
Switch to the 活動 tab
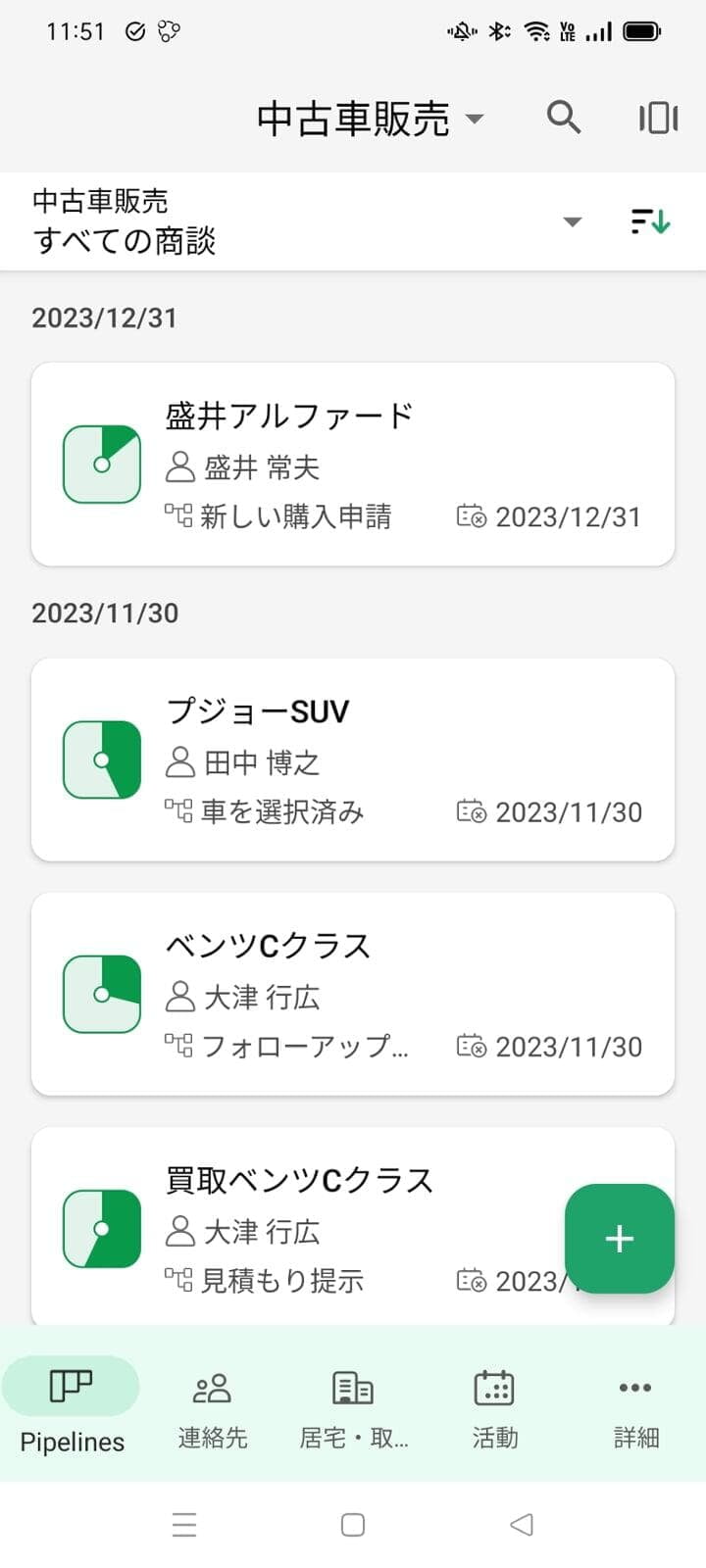[494, 1405]
